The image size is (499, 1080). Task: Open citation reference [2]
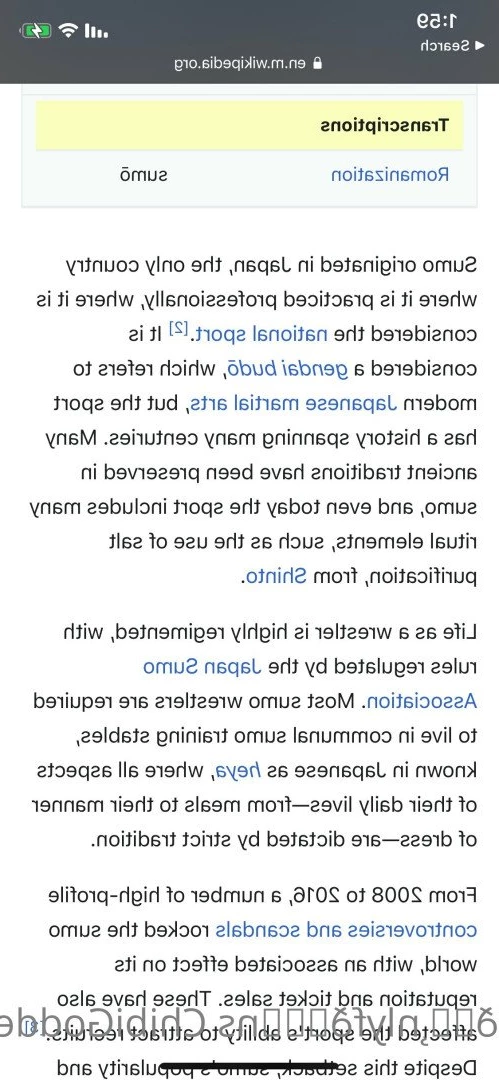179,330
